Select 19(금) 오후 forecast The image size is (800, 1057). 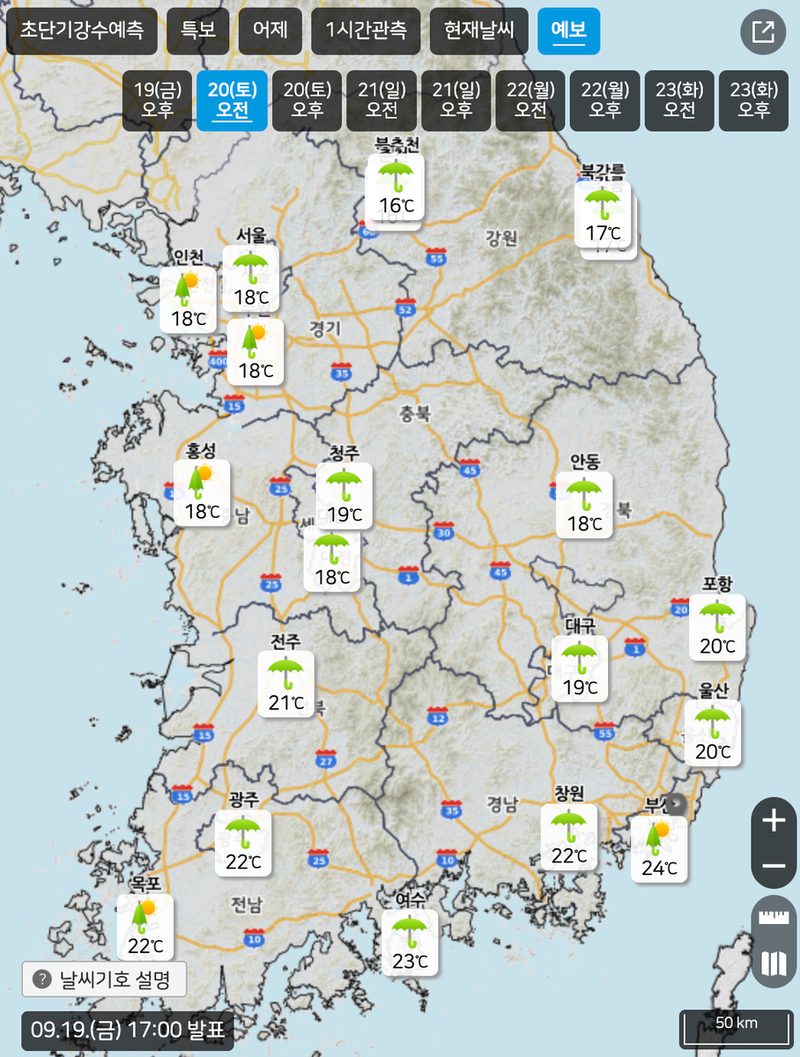(x=158, y=100)
